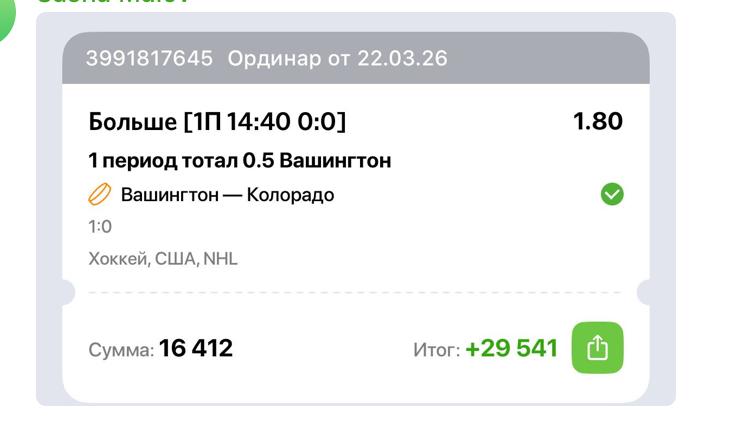
Task: Open the bet slip image in the message
Action: click(355, 215)
